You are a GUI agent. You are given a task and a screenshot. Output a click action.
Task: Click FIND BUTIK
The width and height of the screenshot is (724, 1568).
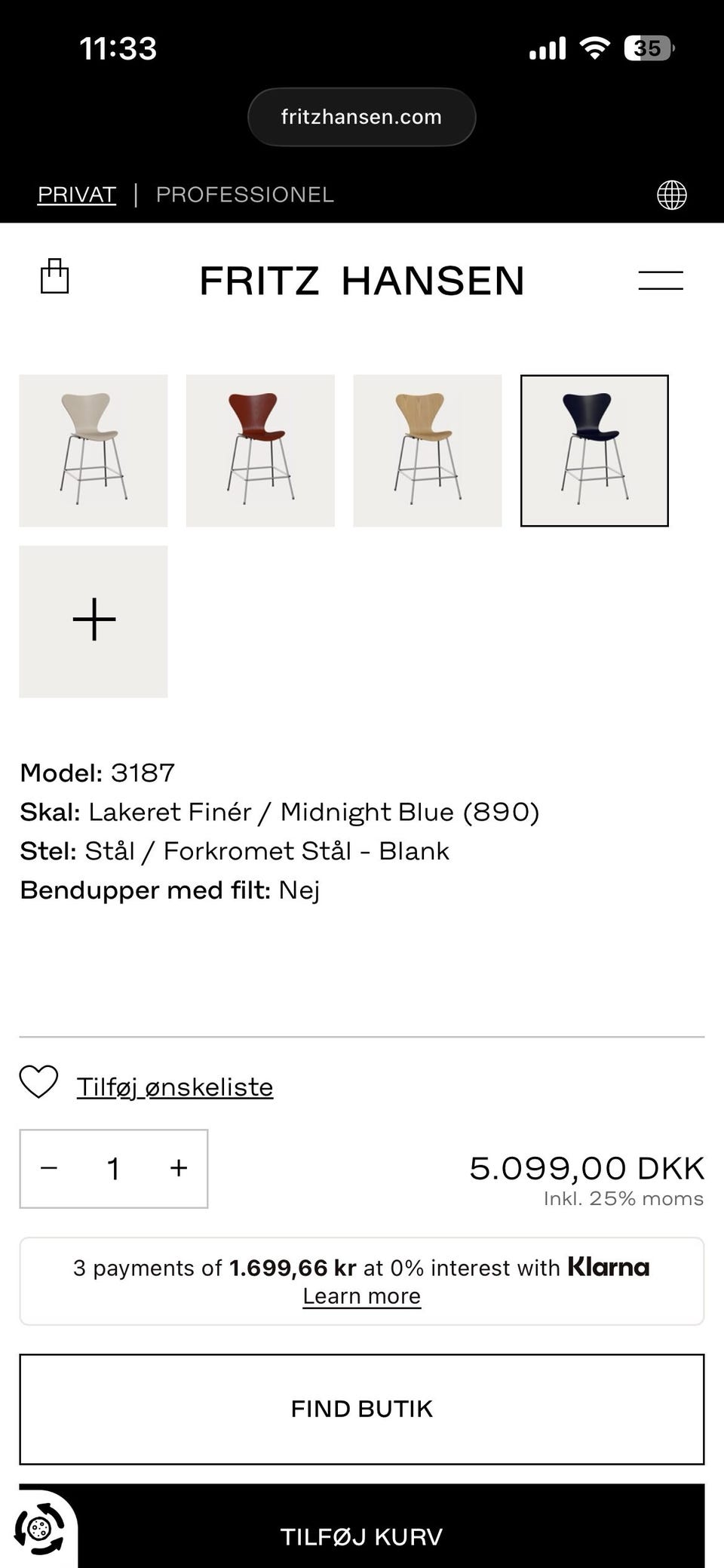tap(362, 1407)
